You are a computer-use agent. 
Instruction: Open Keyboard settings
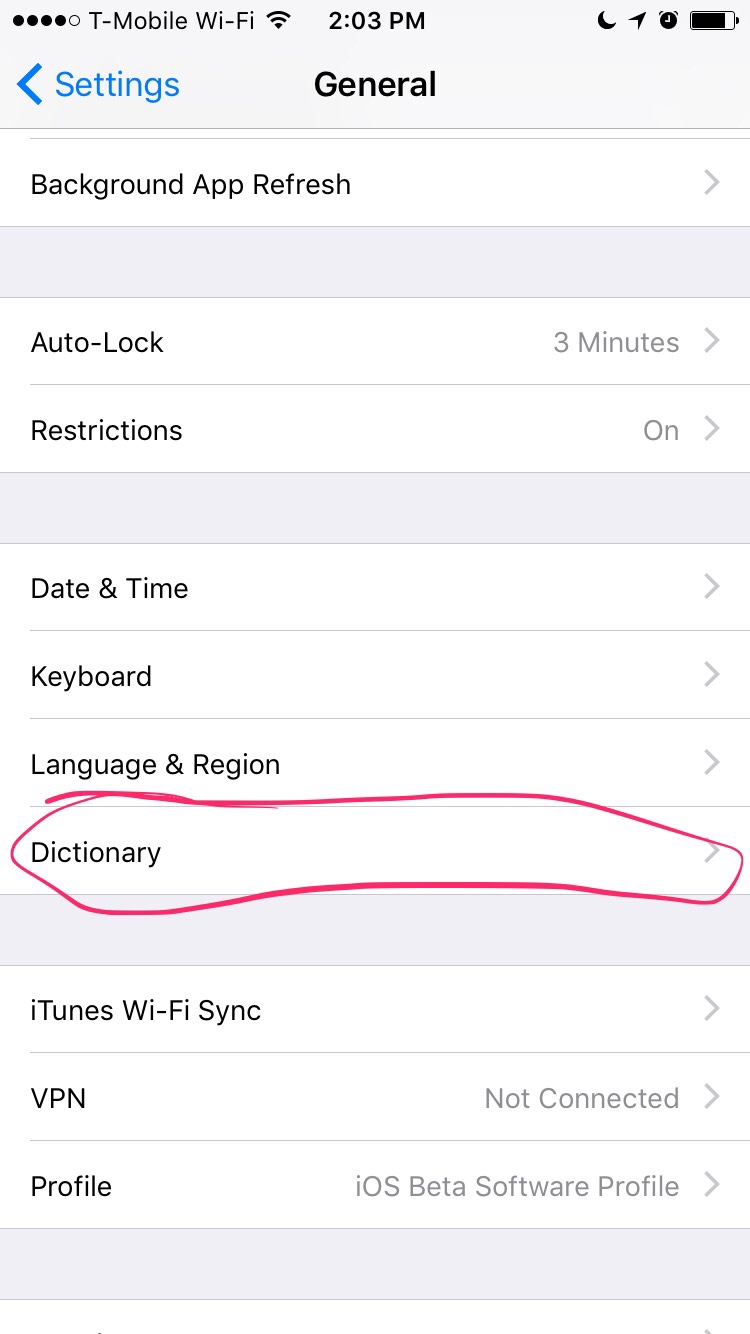pos(375,676)
